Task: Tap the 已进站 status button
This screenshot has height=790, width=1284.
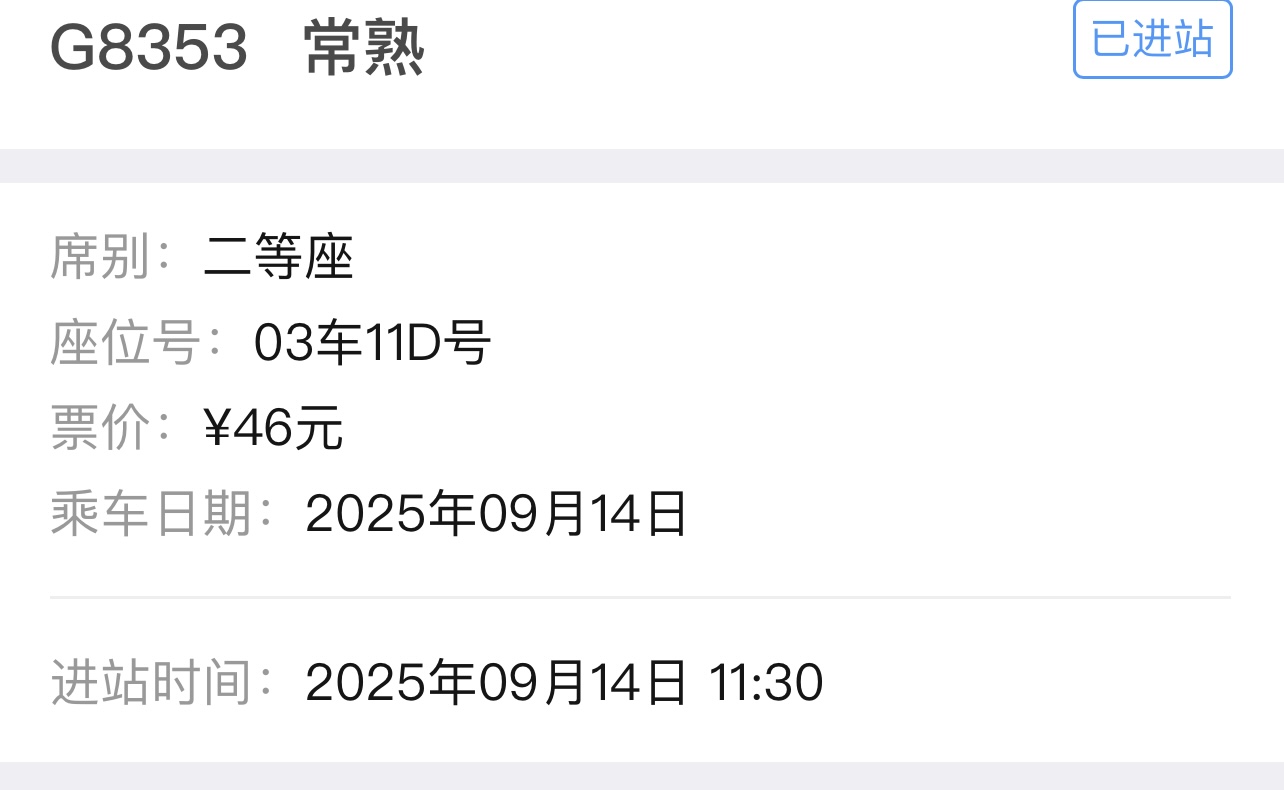Action: click(x=1152, y=39)
